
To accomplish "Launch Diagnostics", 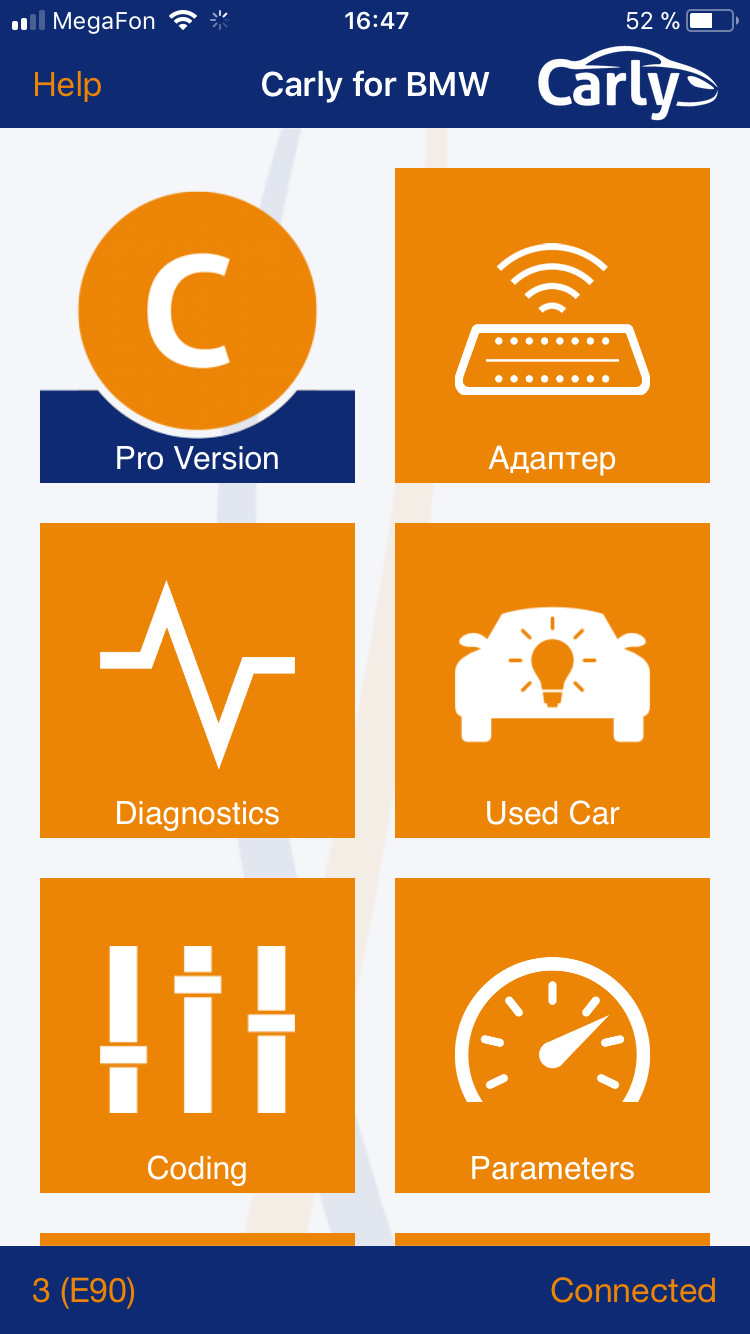I will click(197, 680).
